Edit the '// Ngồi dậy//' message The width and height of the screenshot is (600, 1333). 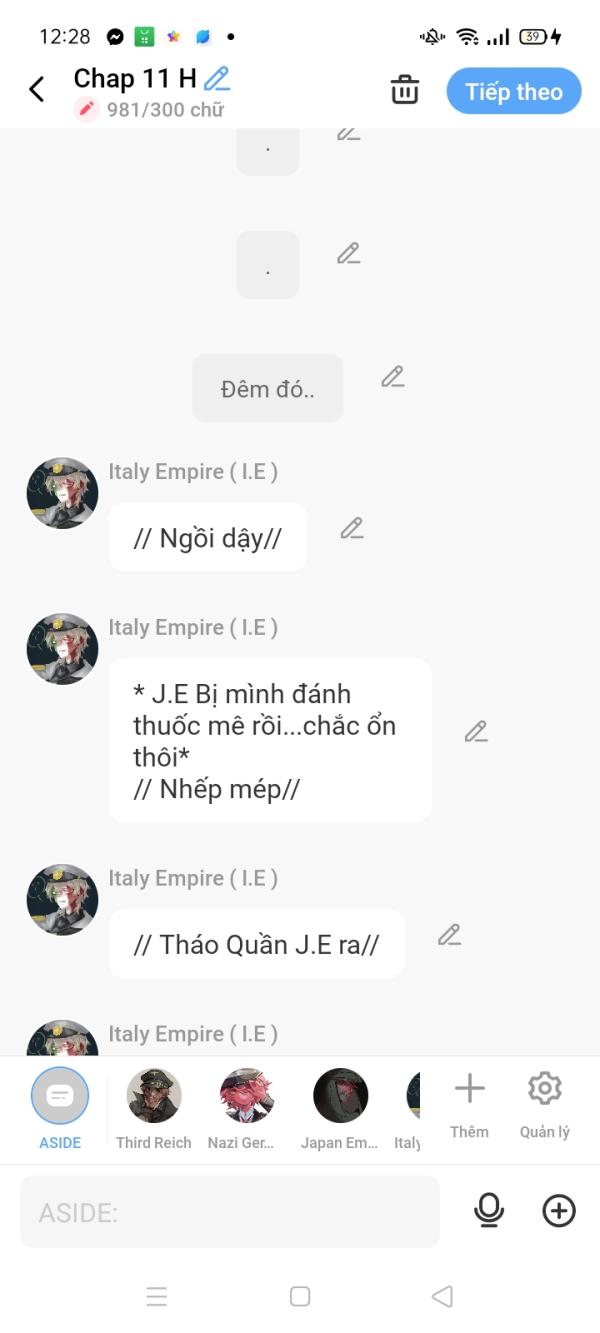pyautogui.click(x=351, y=528)
